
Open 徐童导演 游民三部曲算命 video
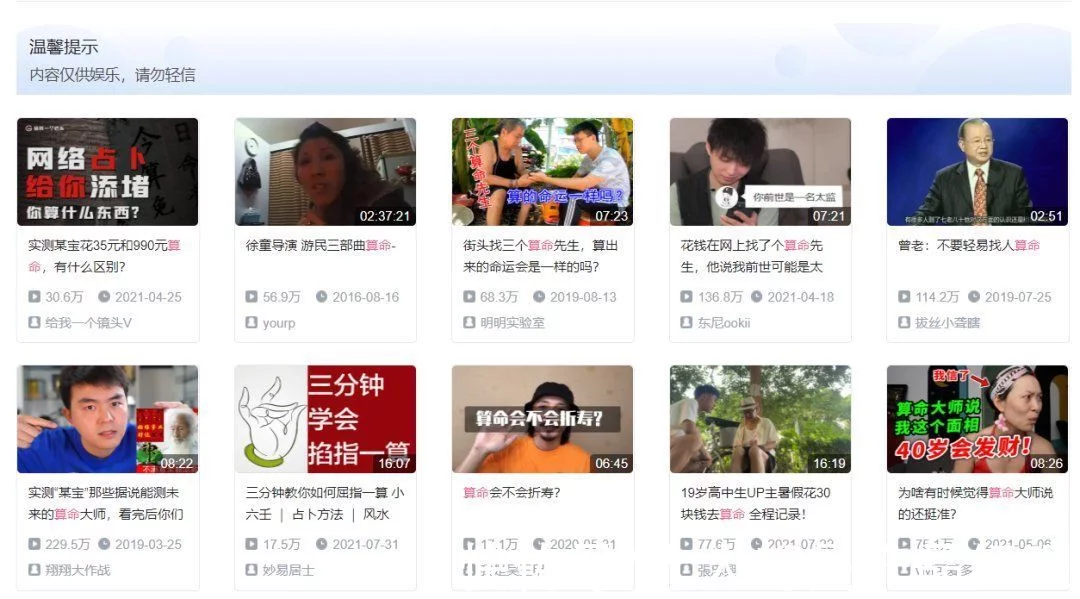coord(325,172)
